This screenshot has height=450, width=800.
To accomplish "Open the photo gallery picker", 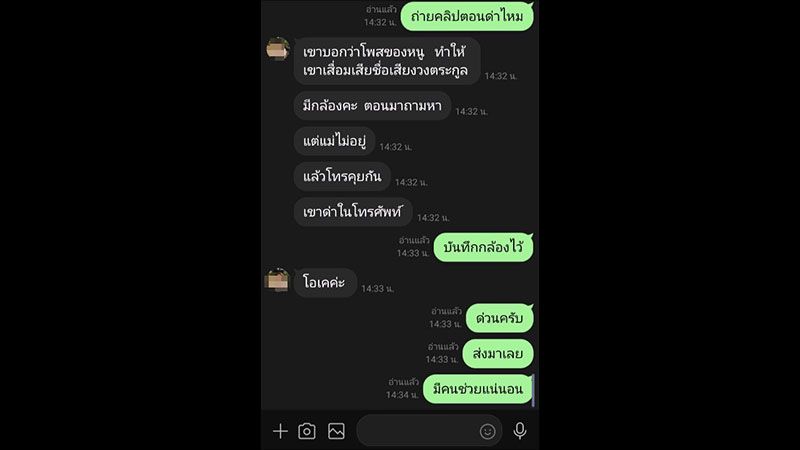I will 336,431.
